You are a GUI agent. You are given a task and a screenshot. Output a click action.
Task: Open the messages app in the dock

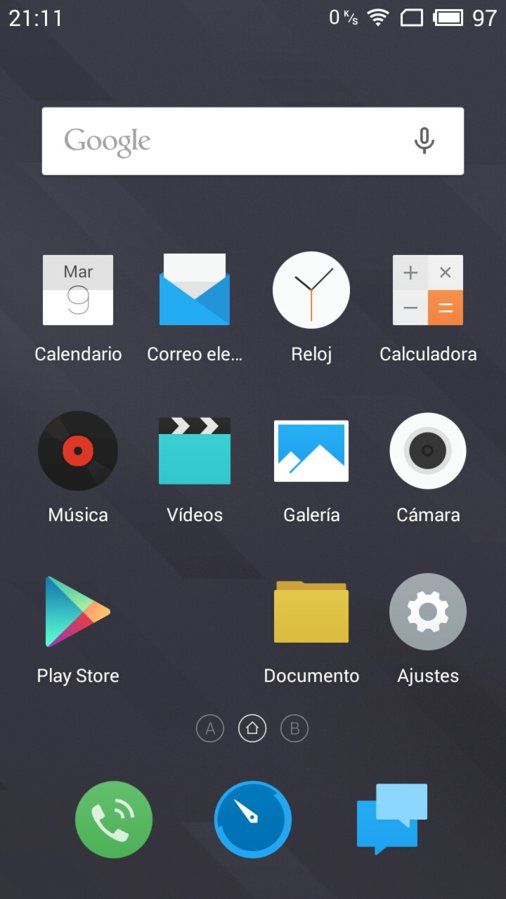[392, 819]
